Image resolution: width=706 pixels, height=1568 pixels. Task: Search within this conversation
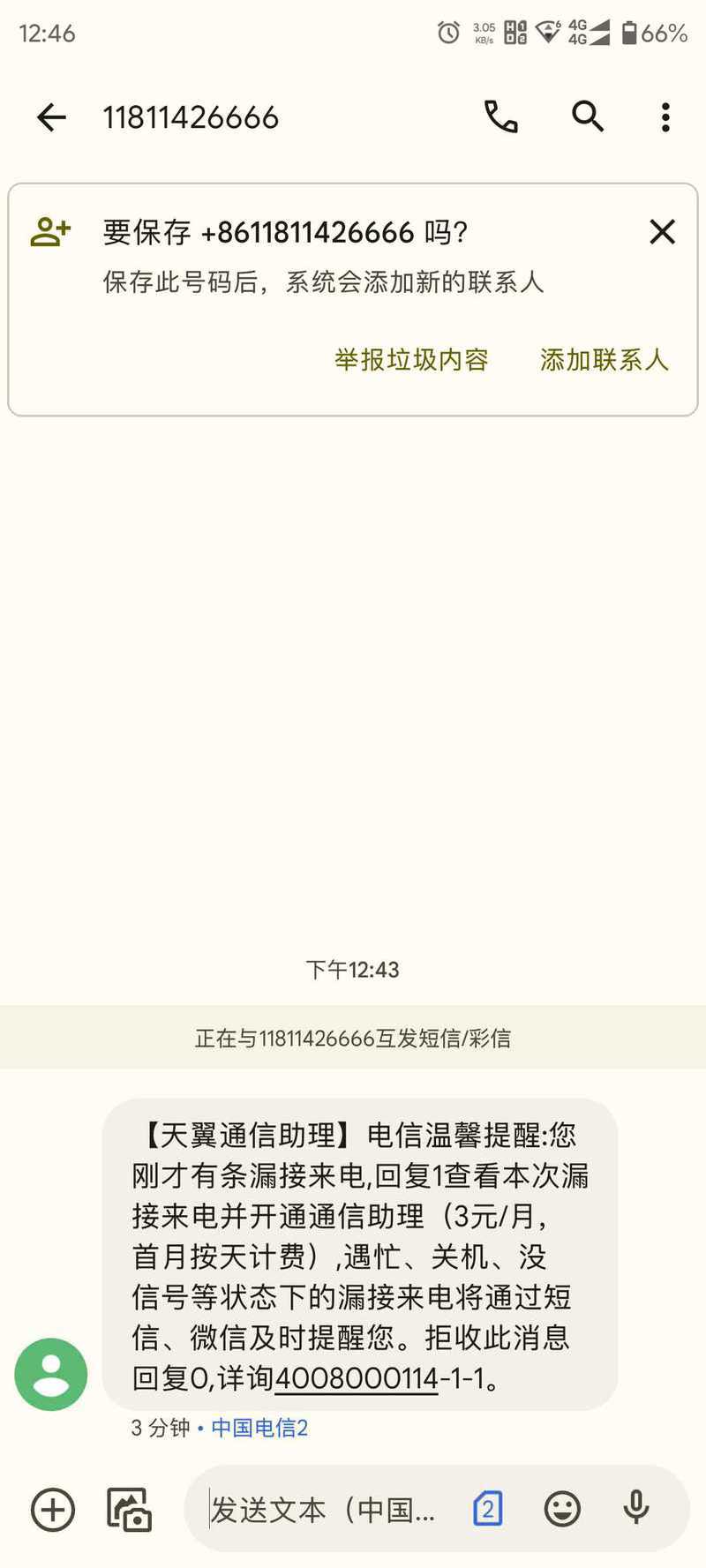588,116
